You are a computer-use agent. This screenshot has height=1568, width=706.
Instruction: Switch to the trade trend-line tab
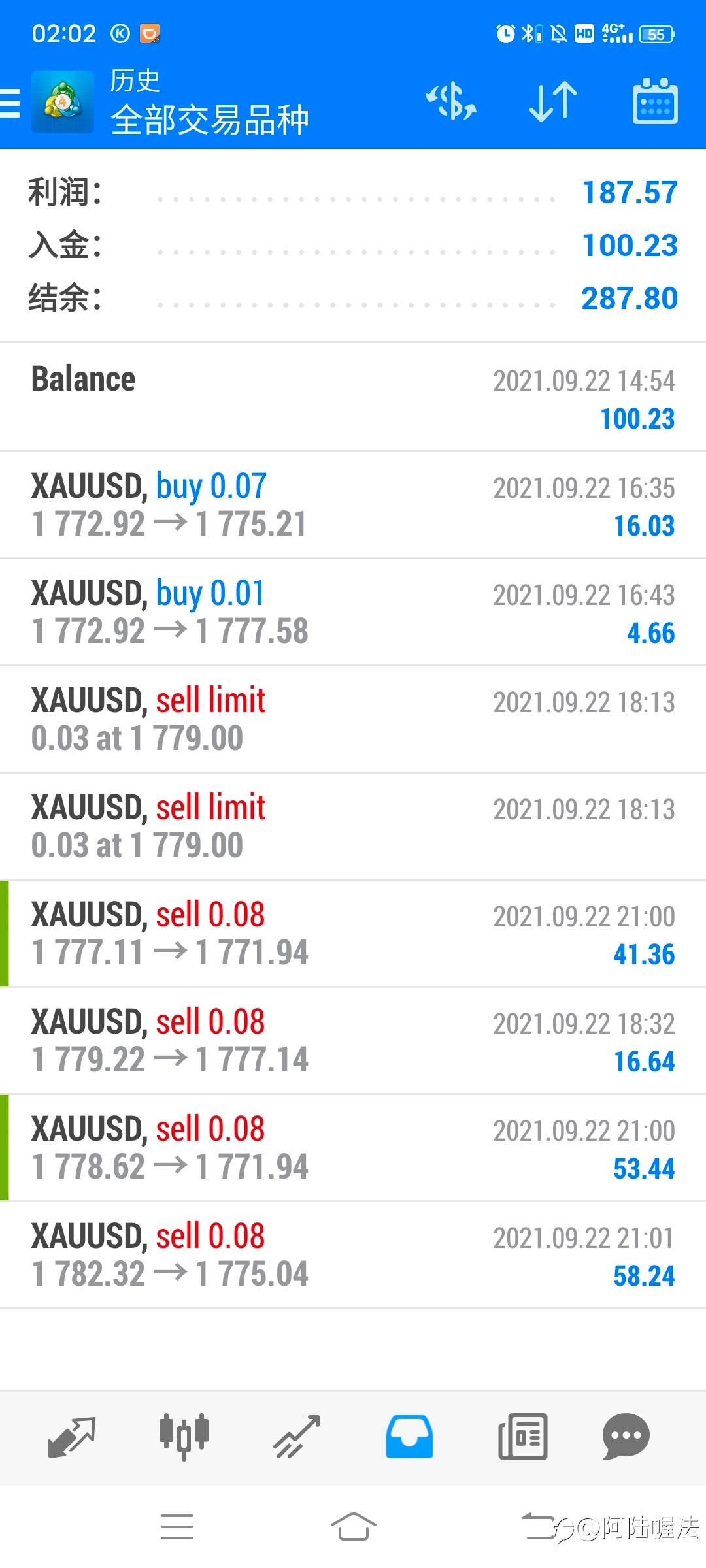[x=296, y=1437]
